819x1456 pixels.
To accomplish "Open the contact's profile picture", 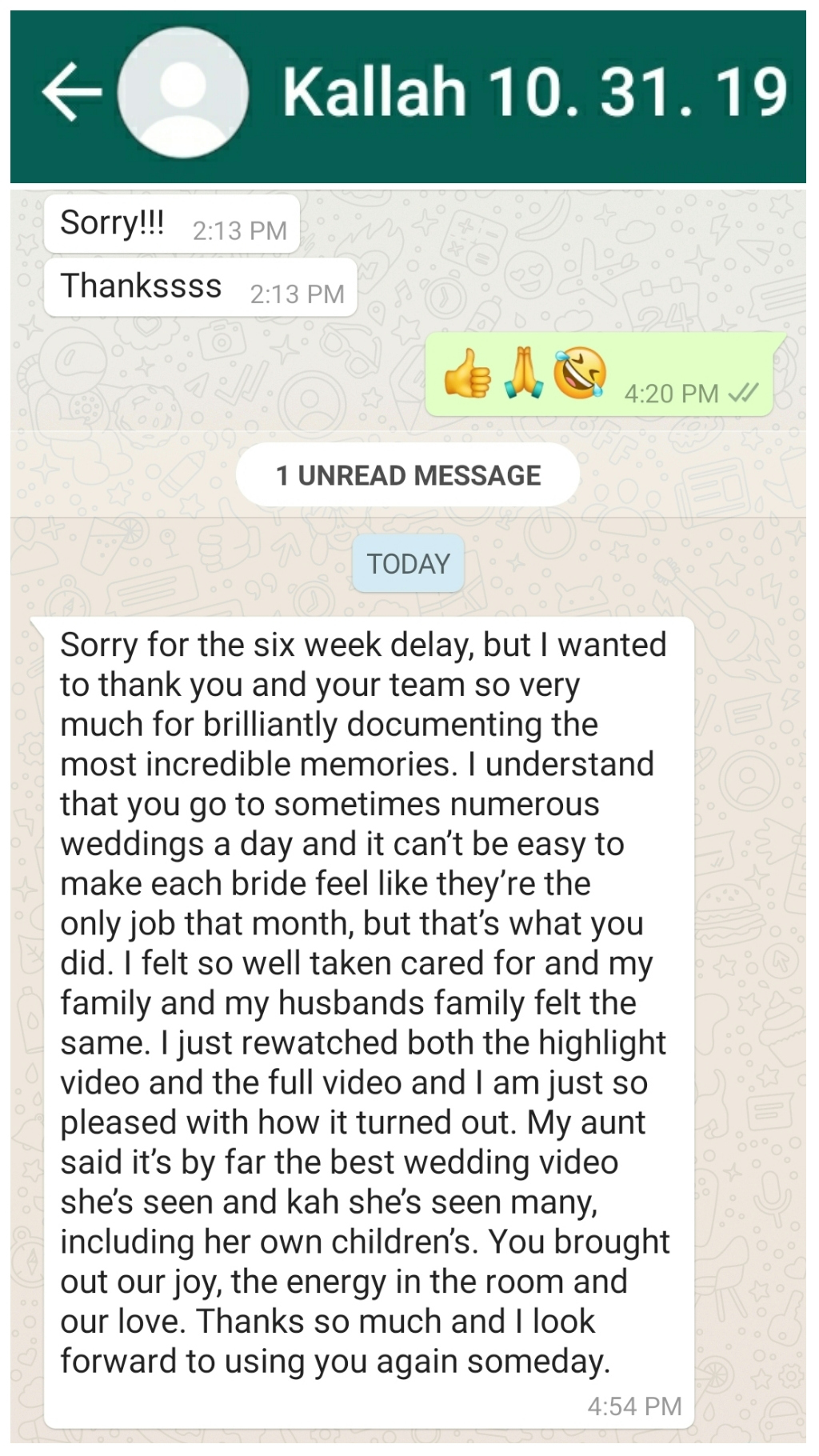I will [183, 93].
